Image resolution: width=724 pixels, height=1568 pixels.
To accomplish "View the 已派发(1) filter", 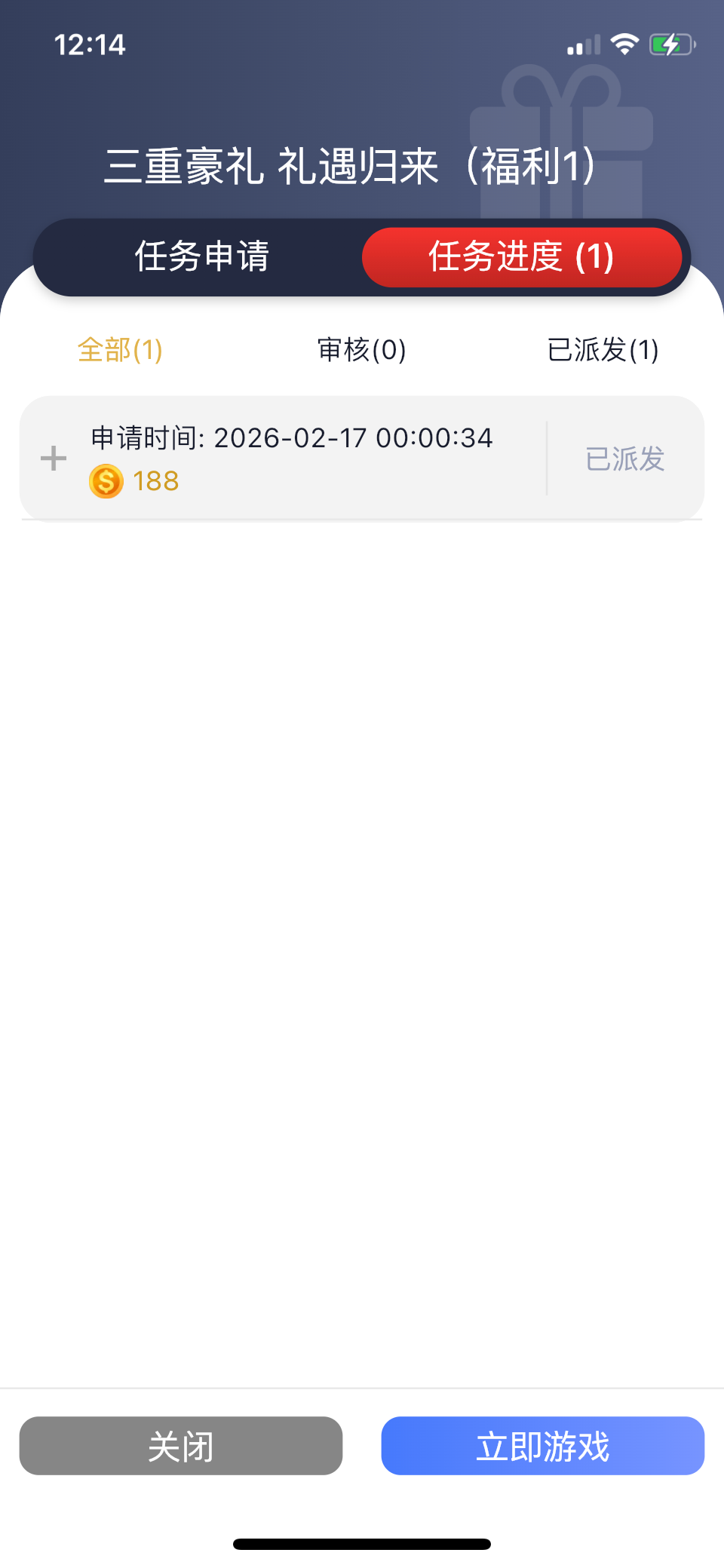I will point(603,350).
